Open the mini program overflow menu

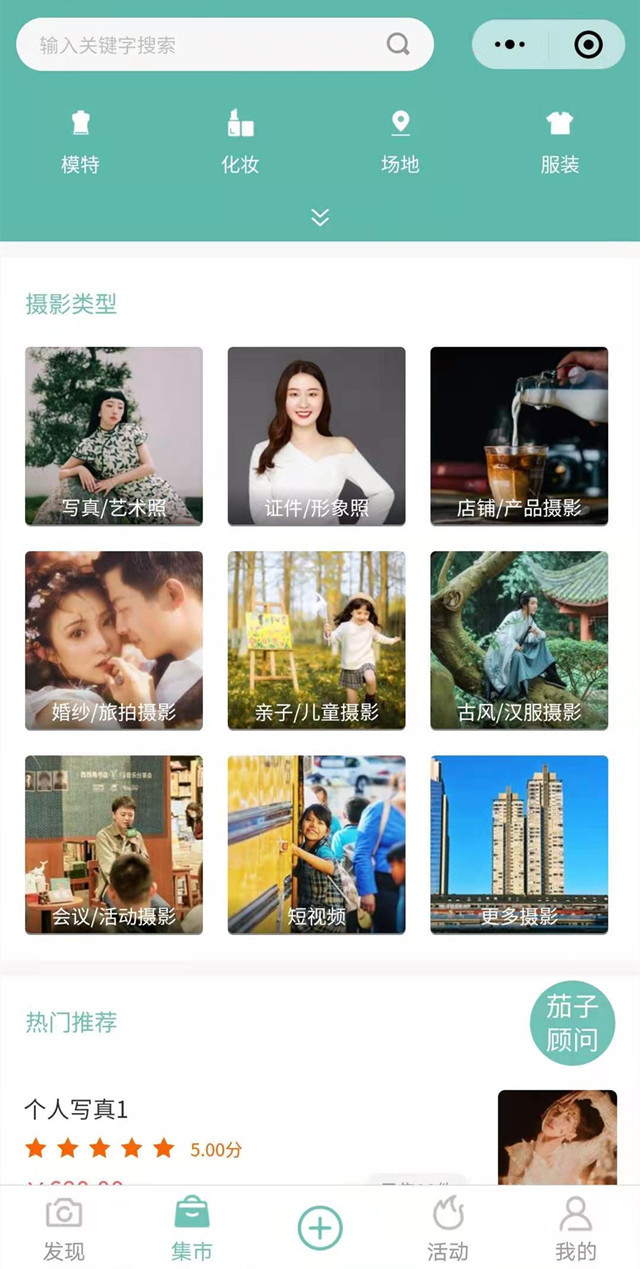(510, 45)
